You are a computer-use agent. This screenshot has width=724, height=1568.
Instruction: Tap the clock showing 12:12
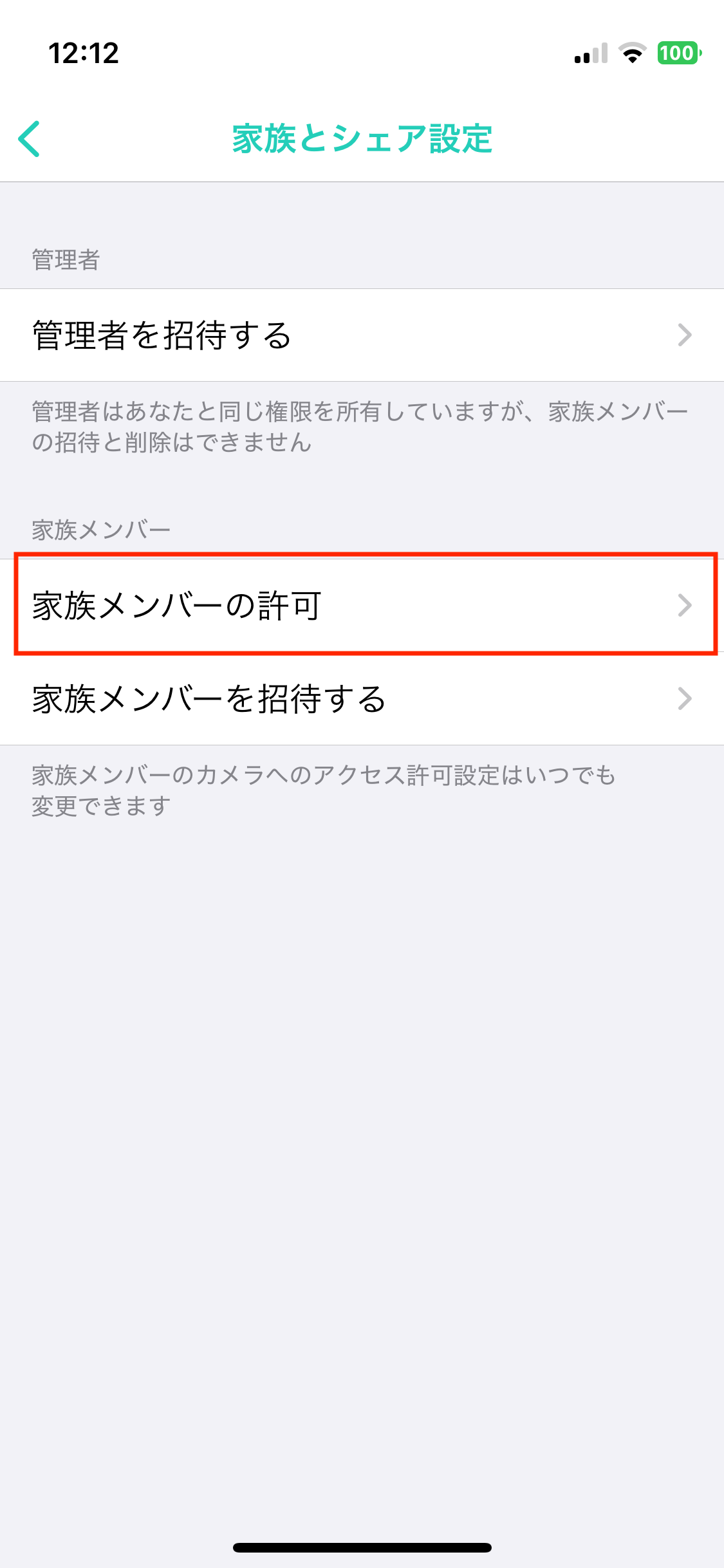[x=84, y=53]
